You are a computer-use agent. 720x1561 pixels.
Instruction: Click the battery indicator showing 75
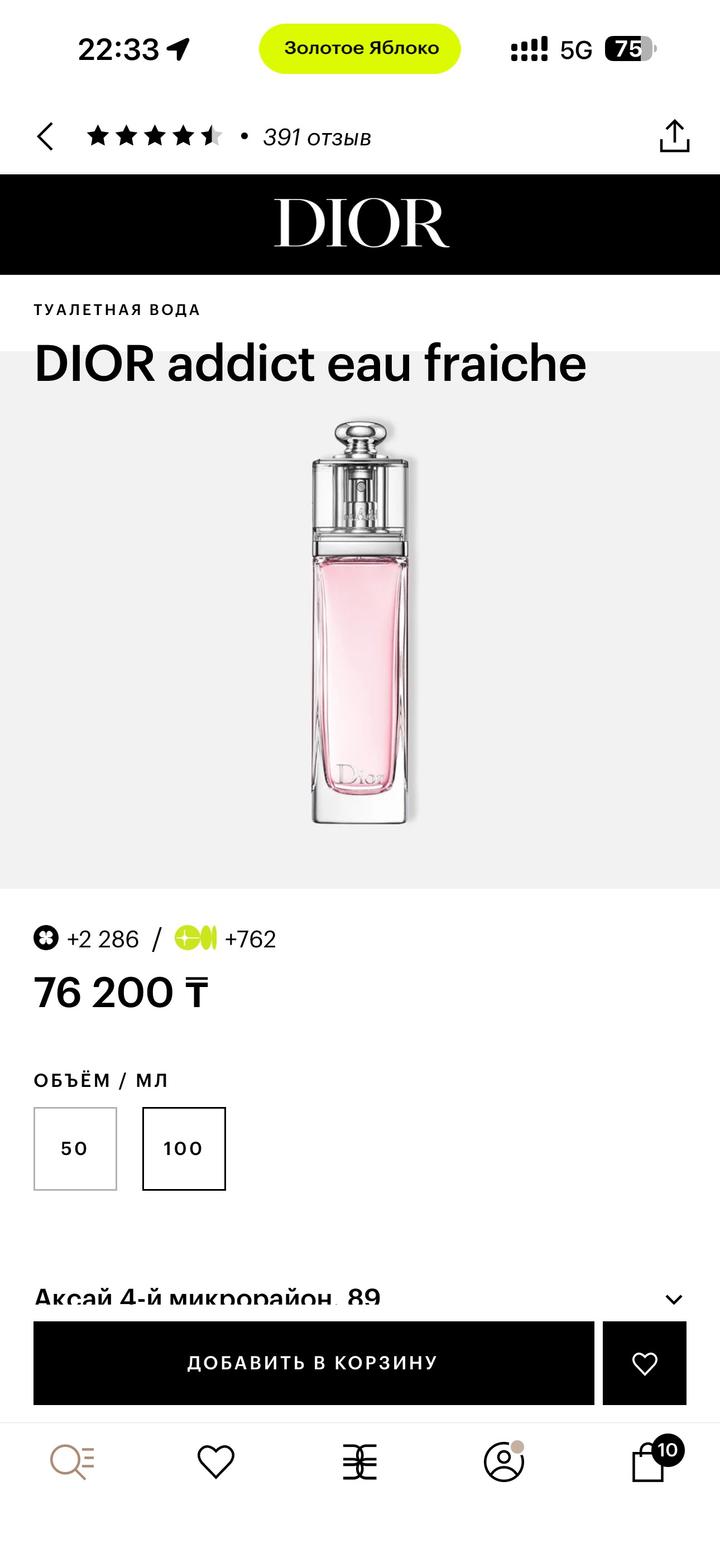[x=629, y=47]
